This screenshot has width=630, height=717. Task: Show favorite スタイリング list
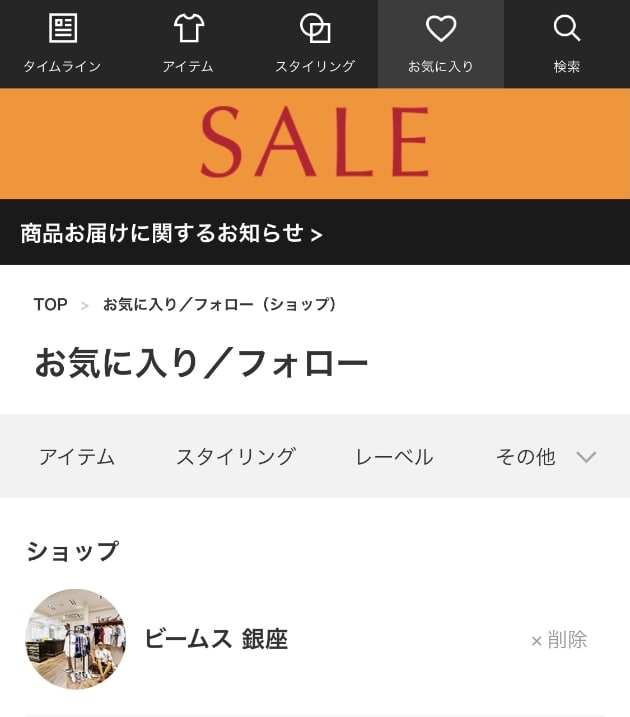[236, 457]
